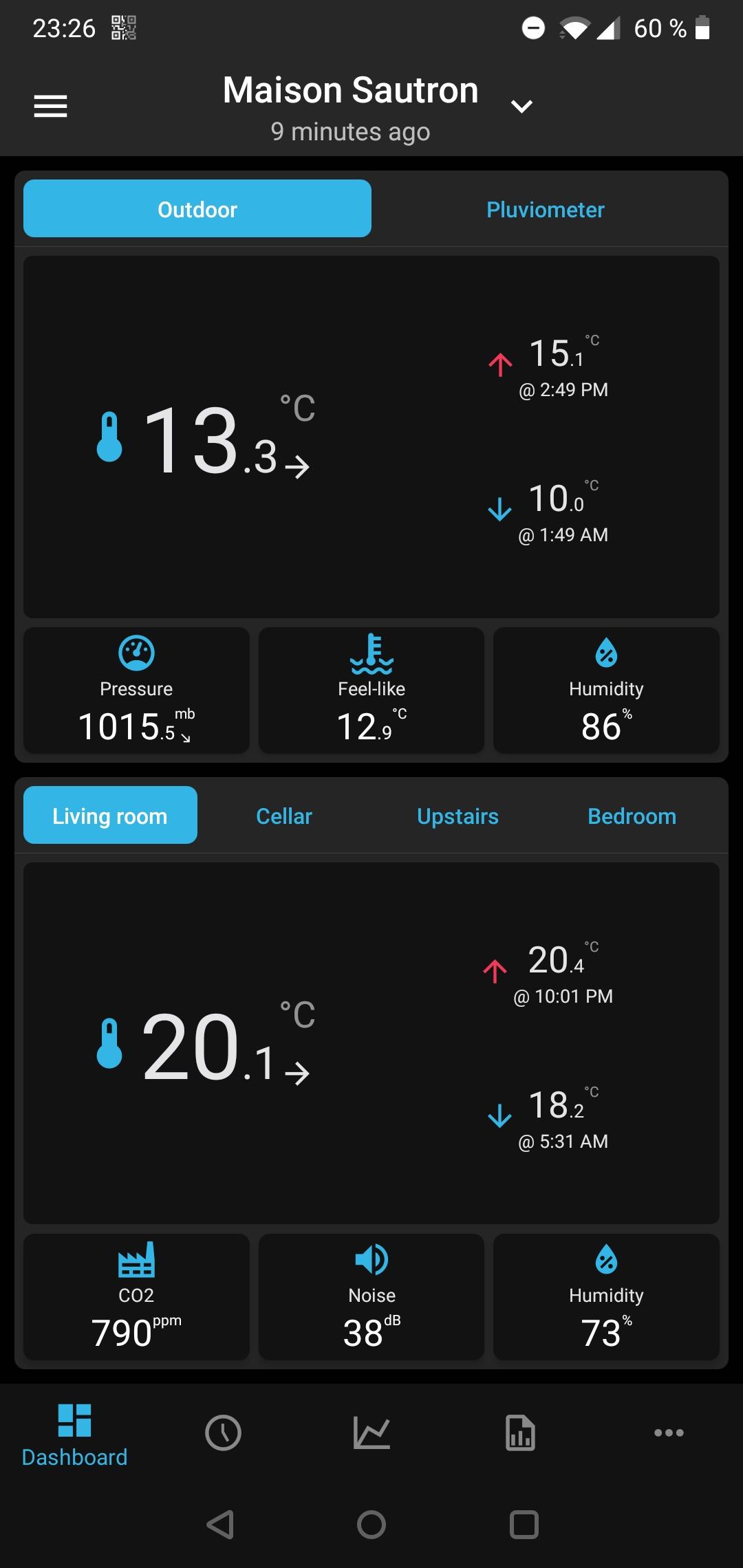Open the living room Humidity 73% card
This screenshot has height=1568, width=743.
tap(606, 1297)
